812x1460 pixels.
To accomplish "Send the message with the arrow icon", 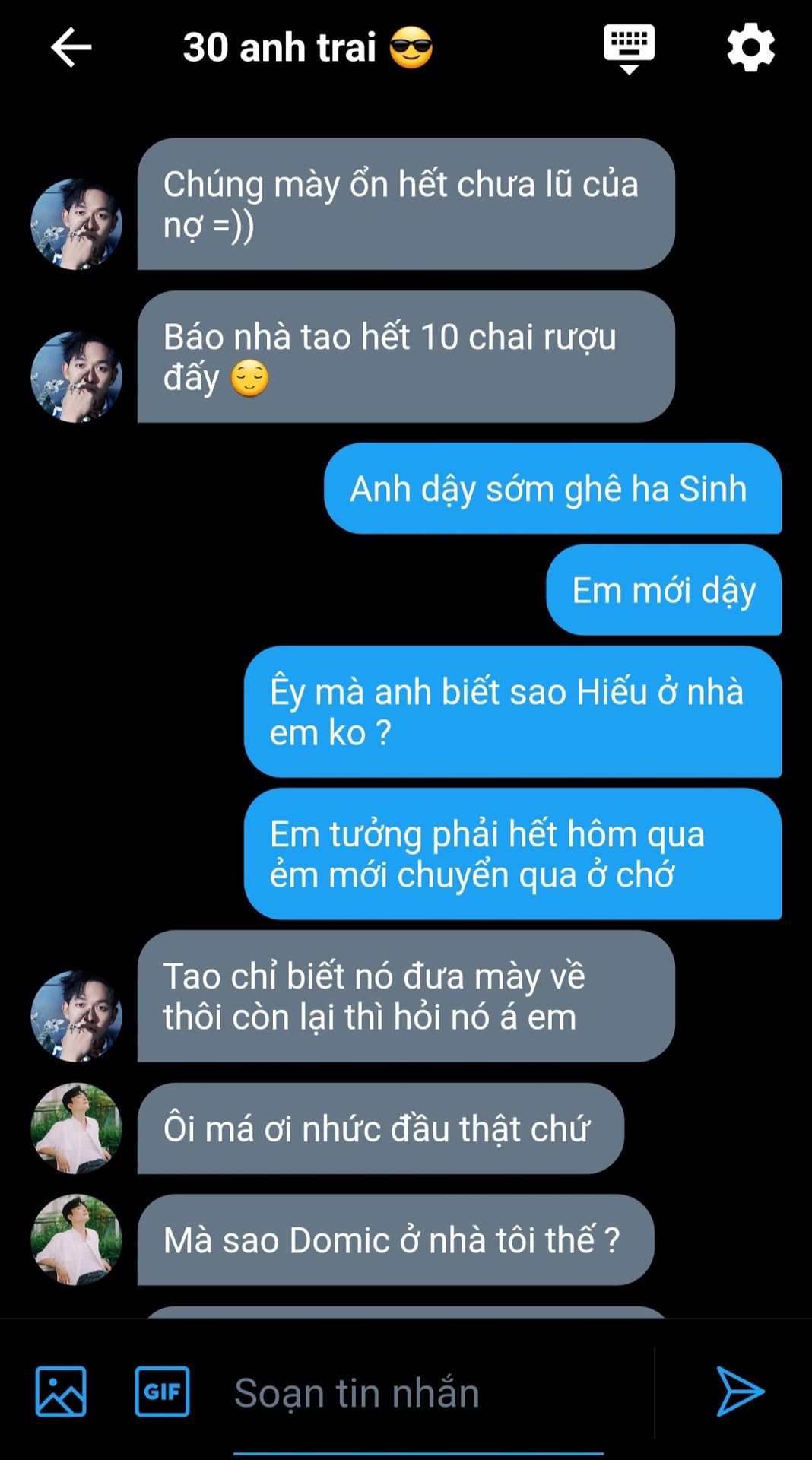I will 740,1392.
